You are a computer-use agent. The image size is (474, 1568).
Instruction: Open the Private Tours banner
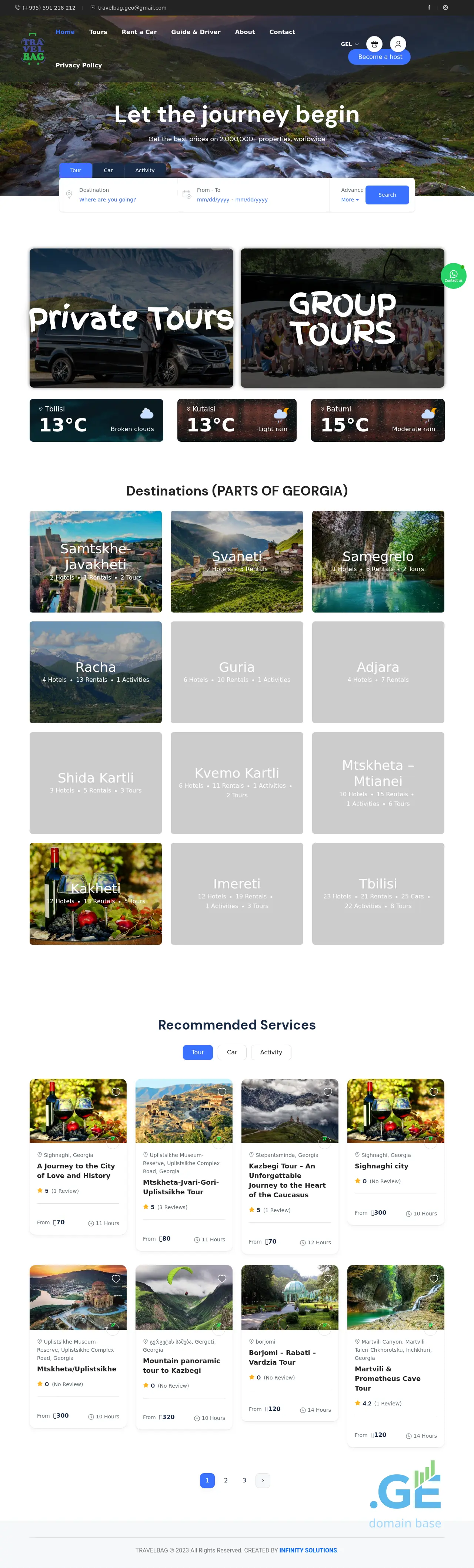pos(131,318)
